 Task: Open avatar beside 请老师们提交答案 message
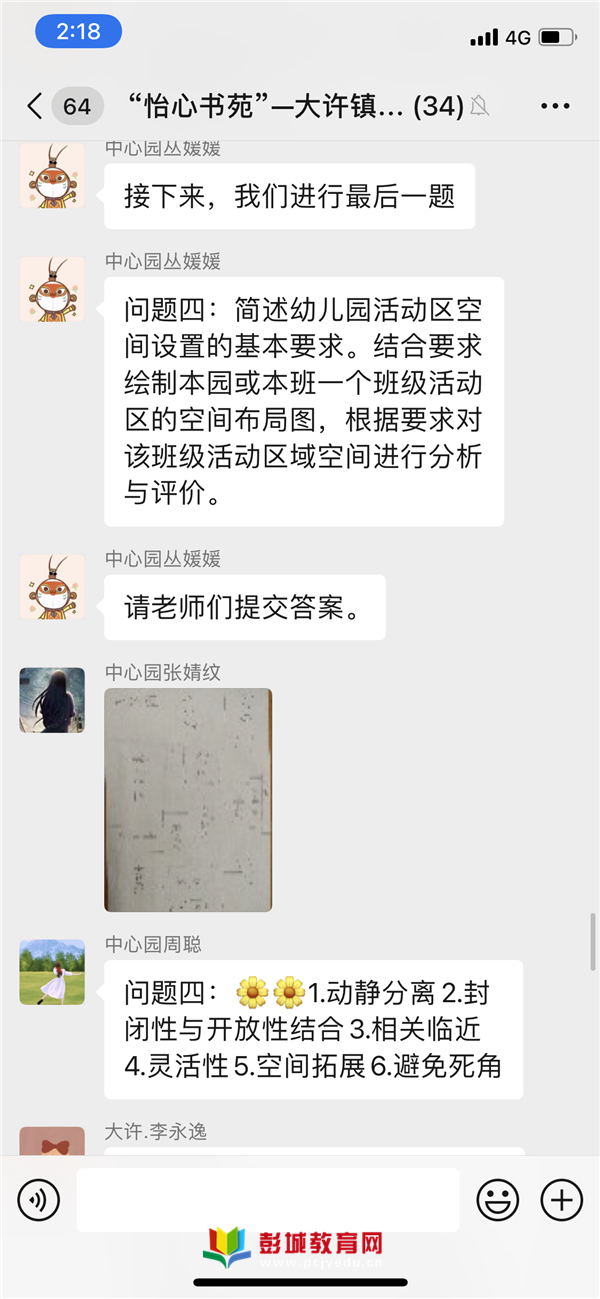tap(52, 586)
